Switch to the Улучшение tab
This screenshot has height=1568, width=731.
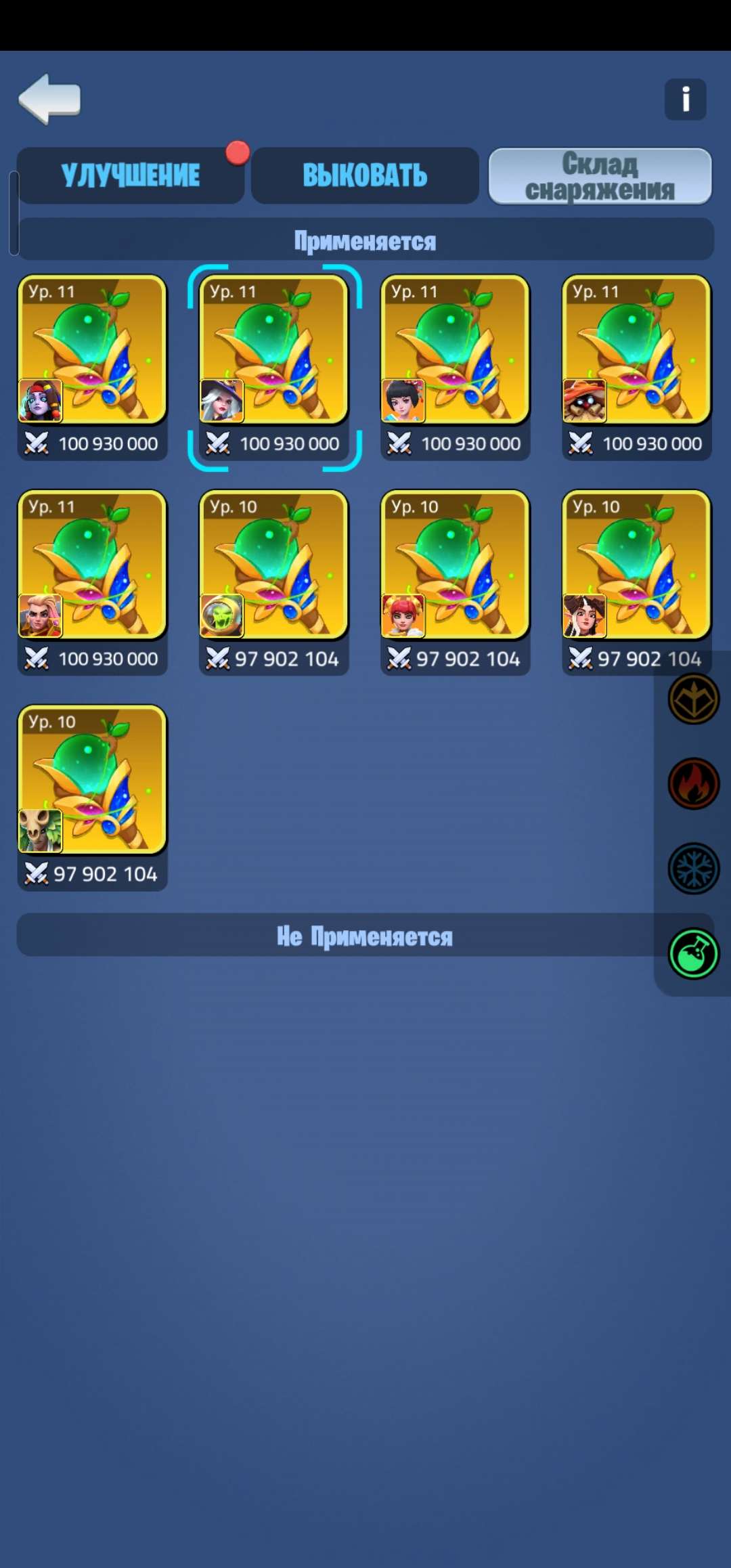(x=130, y=175)
